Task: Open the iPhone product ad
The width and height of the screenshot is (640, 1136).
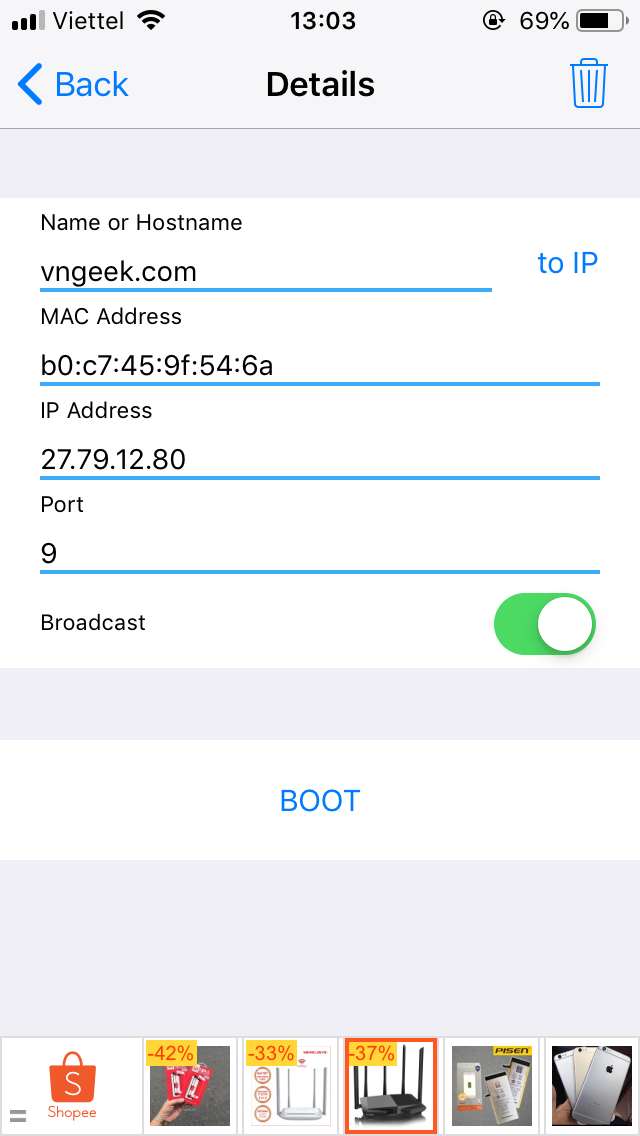Action: point(591,1086)
